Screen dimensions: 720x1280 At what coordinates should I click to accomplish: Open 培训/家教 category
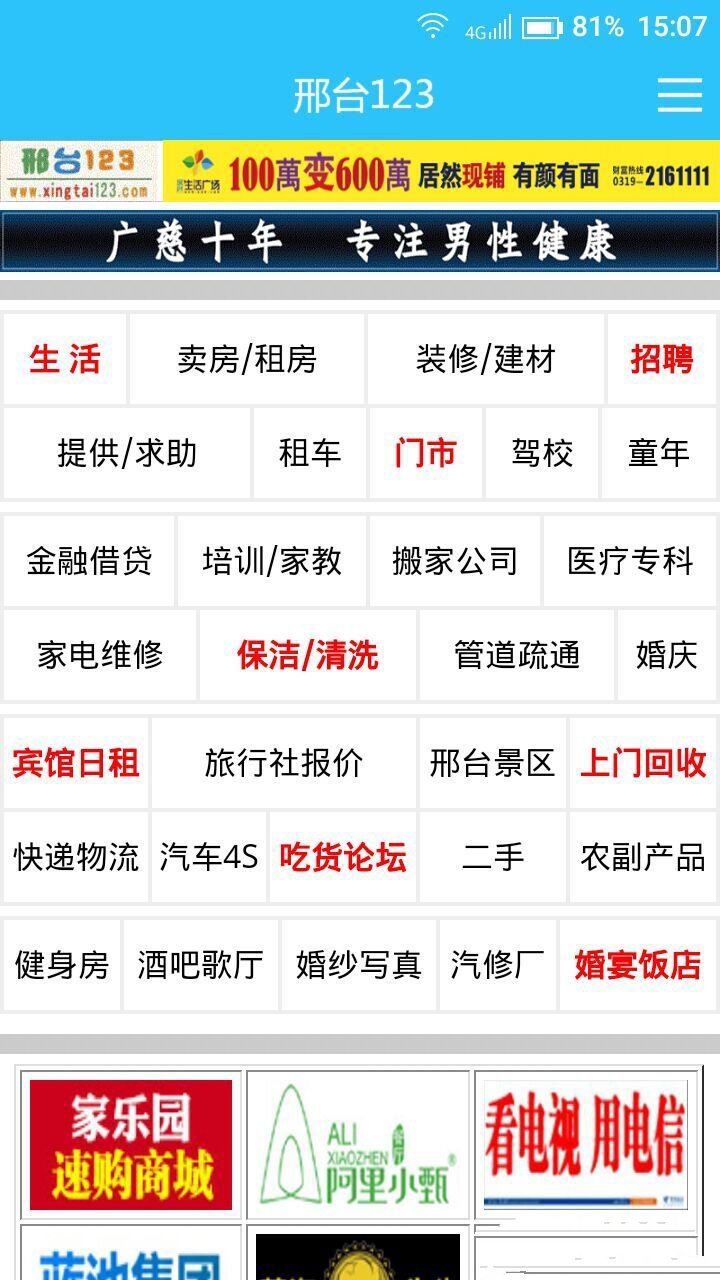pos(272,561)
